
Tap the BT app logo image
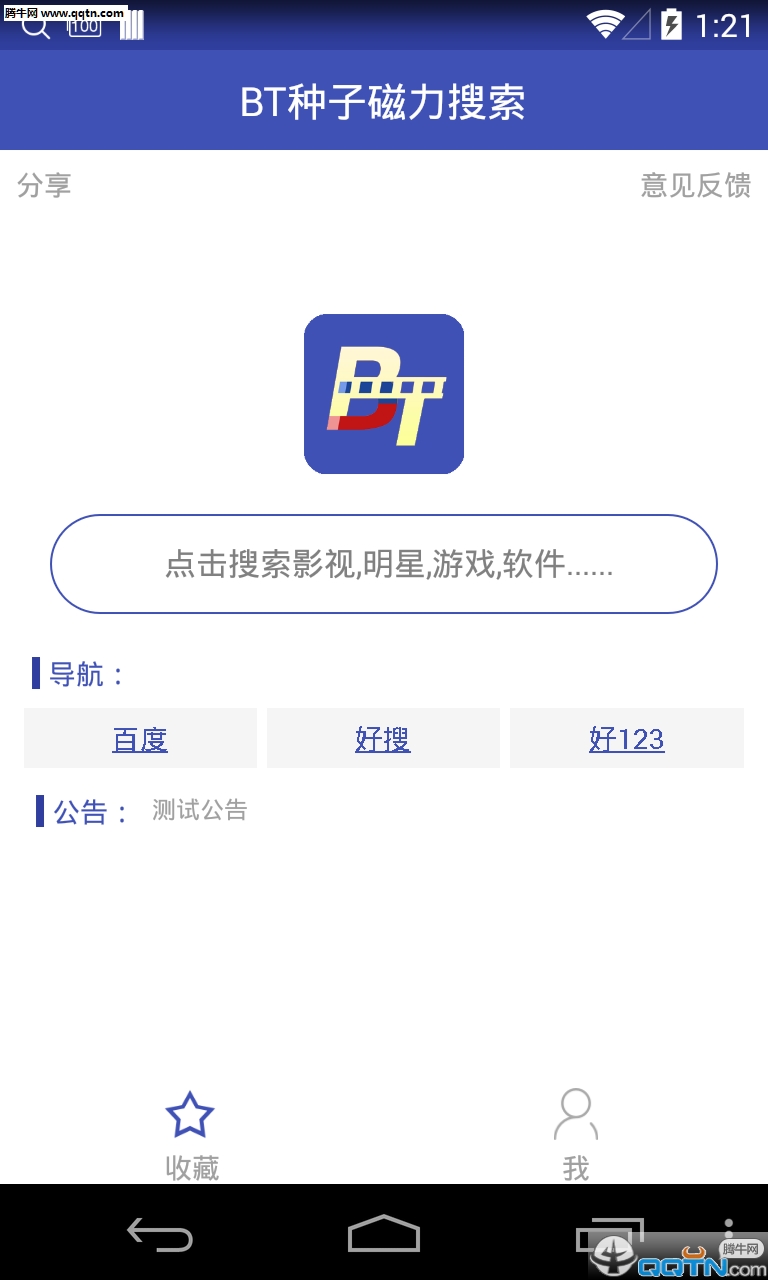coord(384,394)
